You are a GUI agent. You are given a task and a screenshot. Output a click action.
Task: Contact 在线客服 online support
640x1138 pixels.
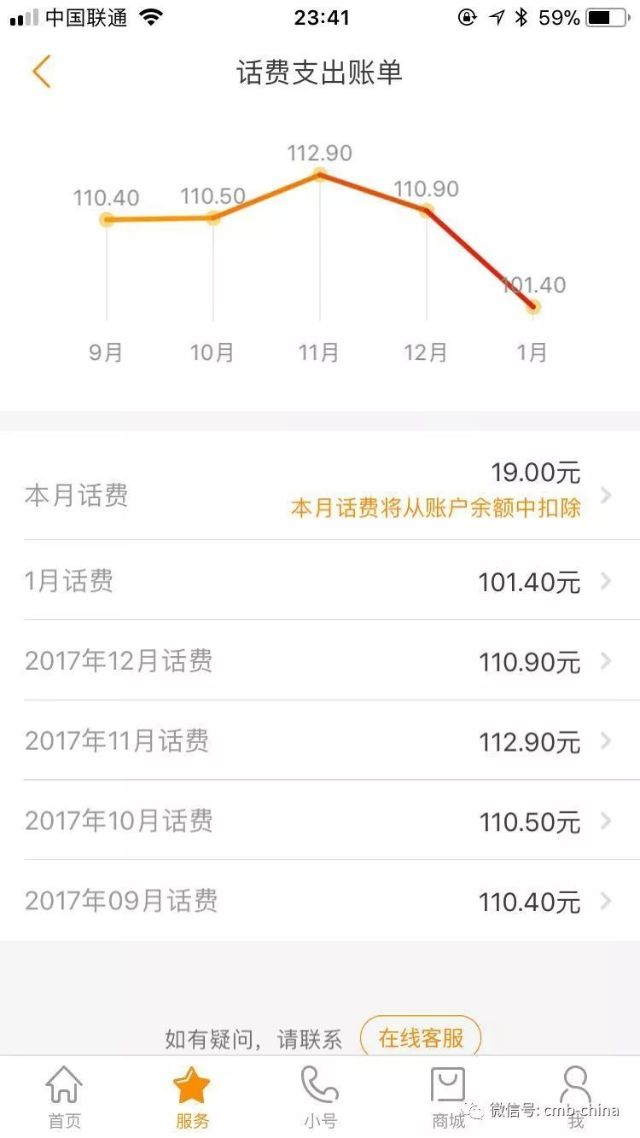(x=421, y=1038)
